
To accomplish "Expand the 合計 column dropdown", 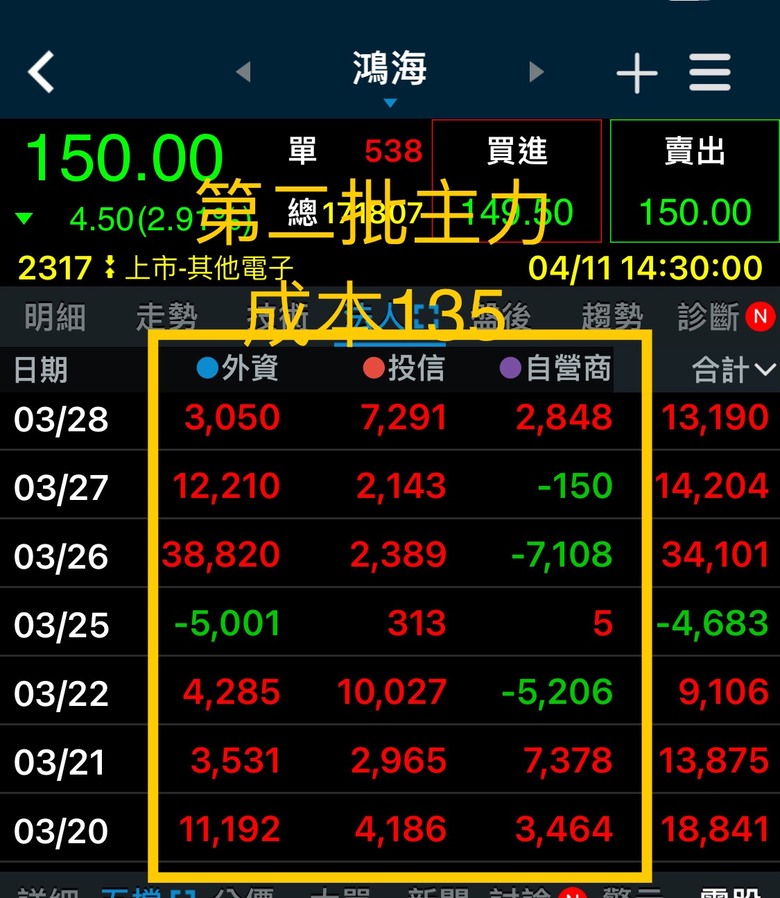I will (x=733, y=370).
